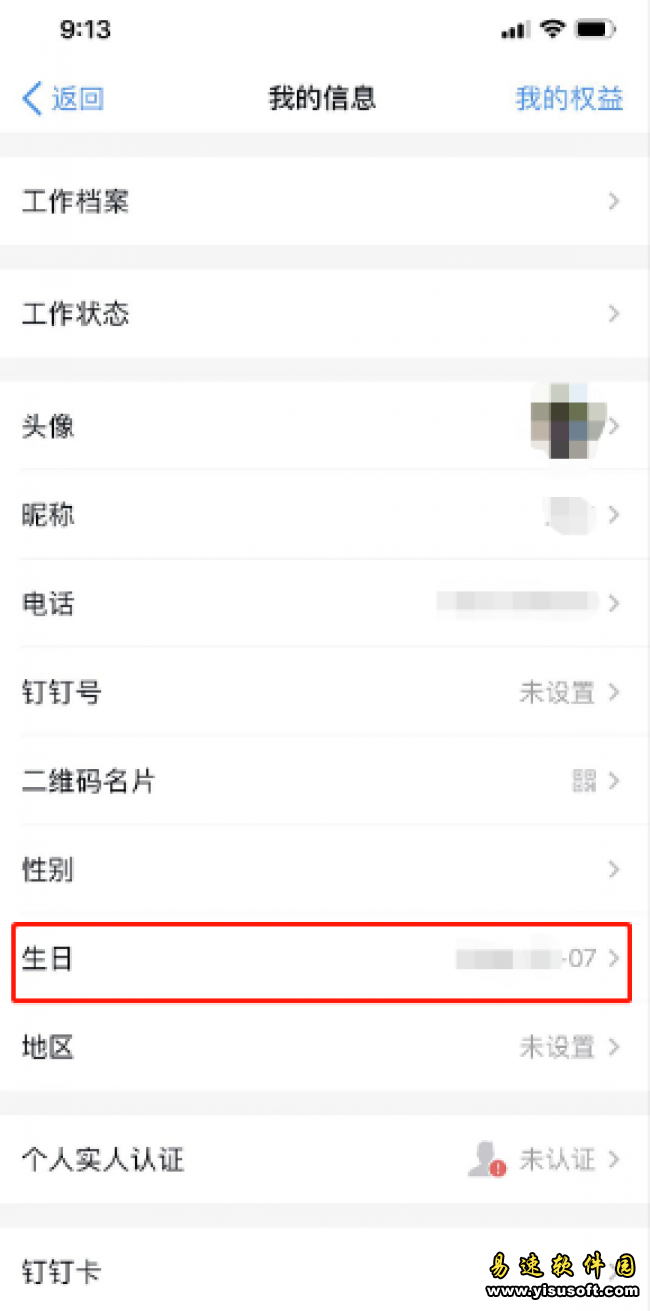
Task: Open 我的权益 link
Action: [x=569, y=98]
